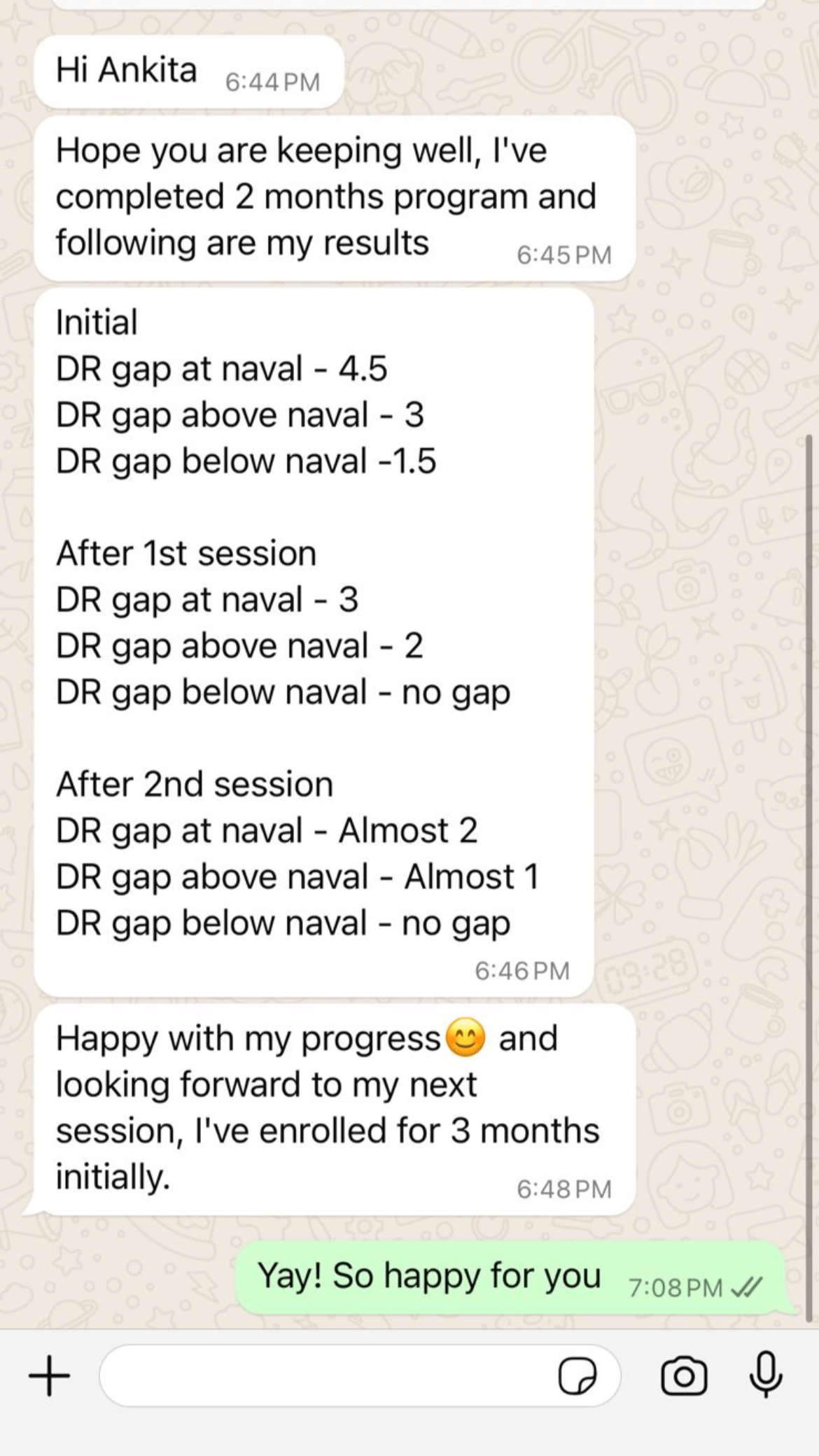Open the camera to take a photo
Image resolution: width=819 pixels, height=1456 pixels.
(x=683, y=1376)
